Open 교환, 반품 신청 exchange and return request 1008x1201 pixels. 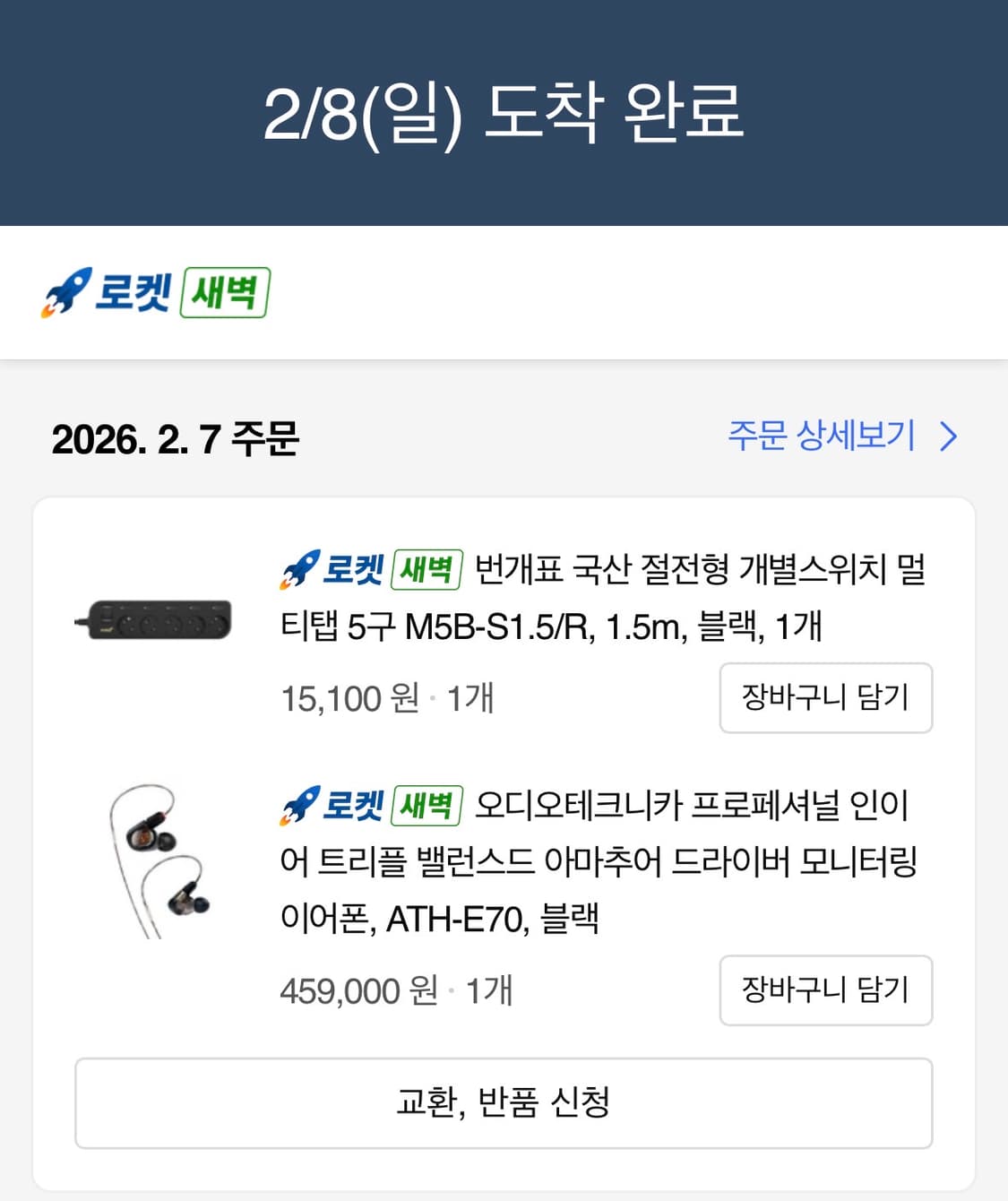point(504,1103)
